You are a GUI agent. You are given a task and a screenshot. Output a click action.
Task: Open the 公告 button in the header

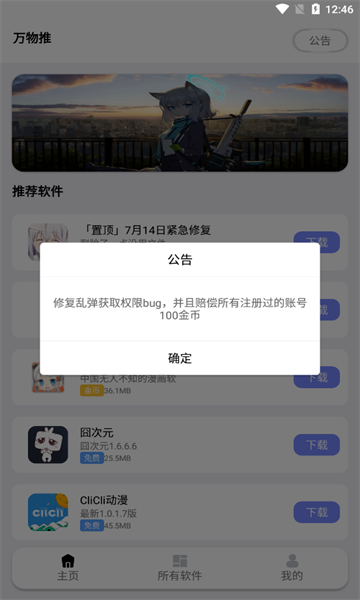tap(320, 41)
